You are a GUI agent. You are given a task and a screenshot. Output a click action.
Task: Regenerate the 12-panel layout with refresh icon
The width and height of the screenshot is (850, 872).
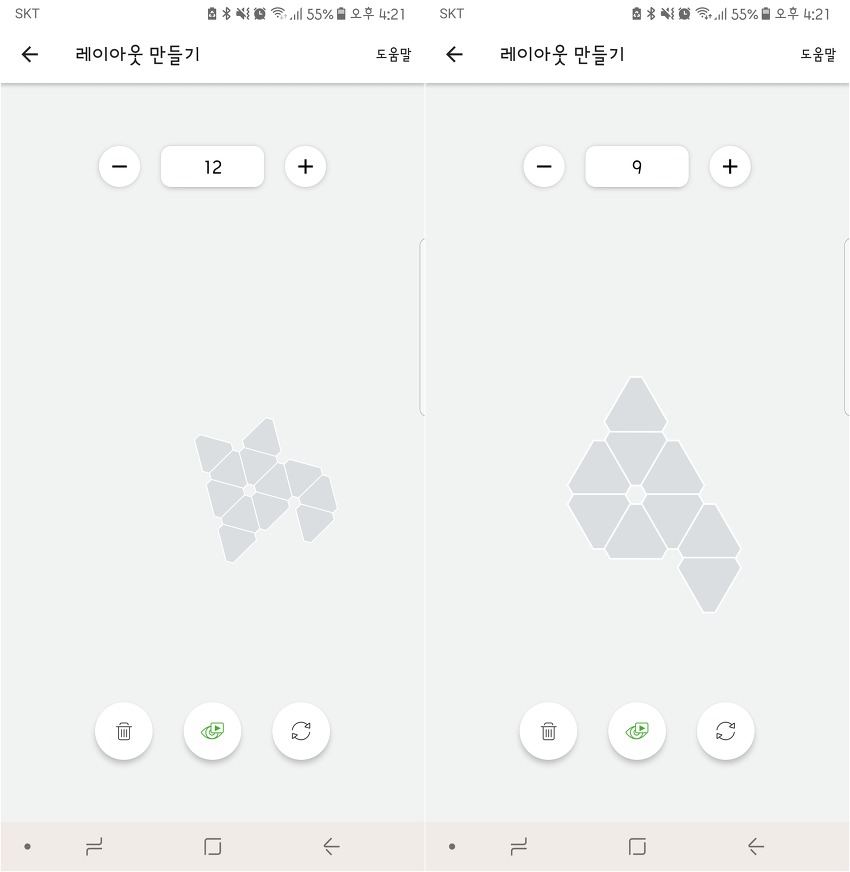tap(301, 731)
